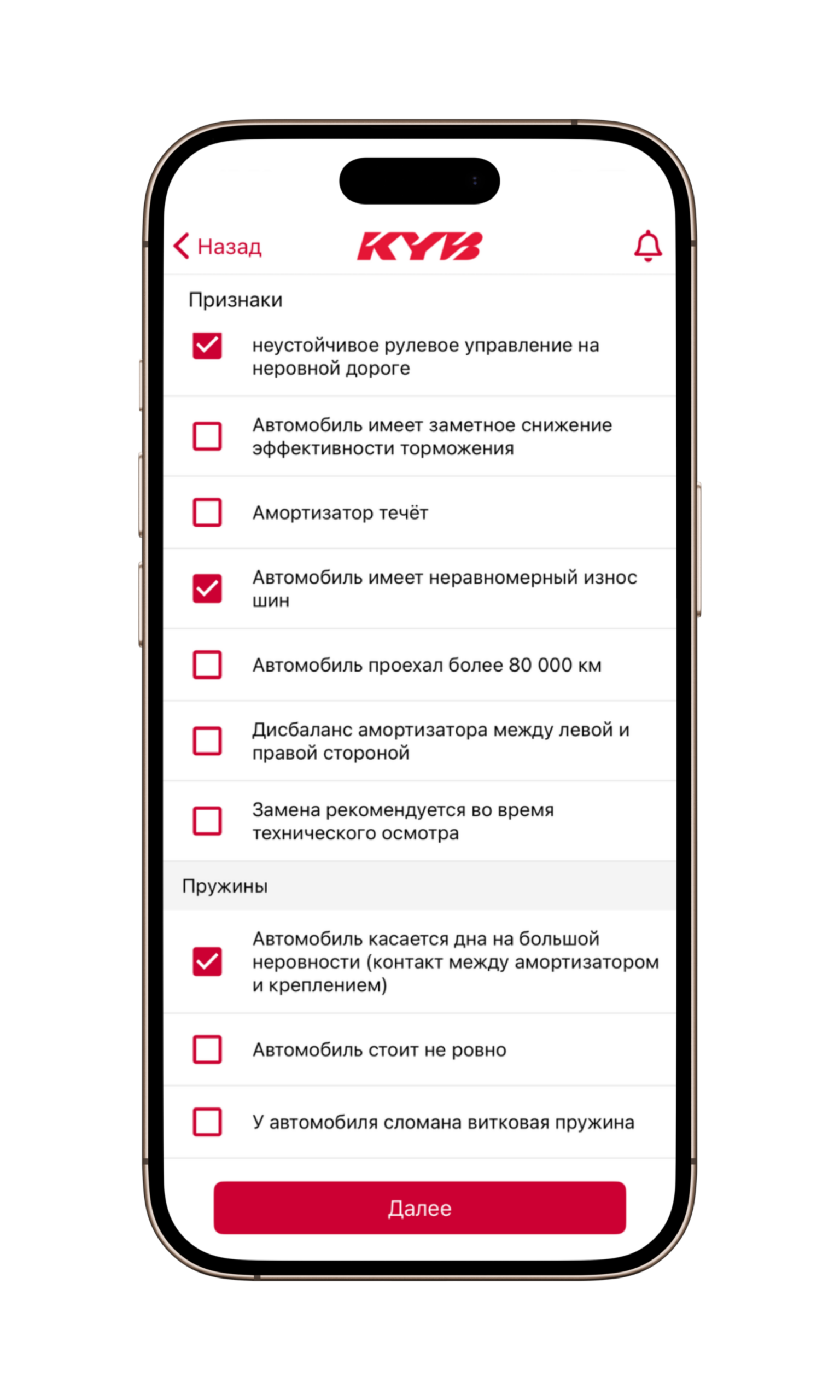Uncheck Автомобиль касается дна option

point(207,961)
